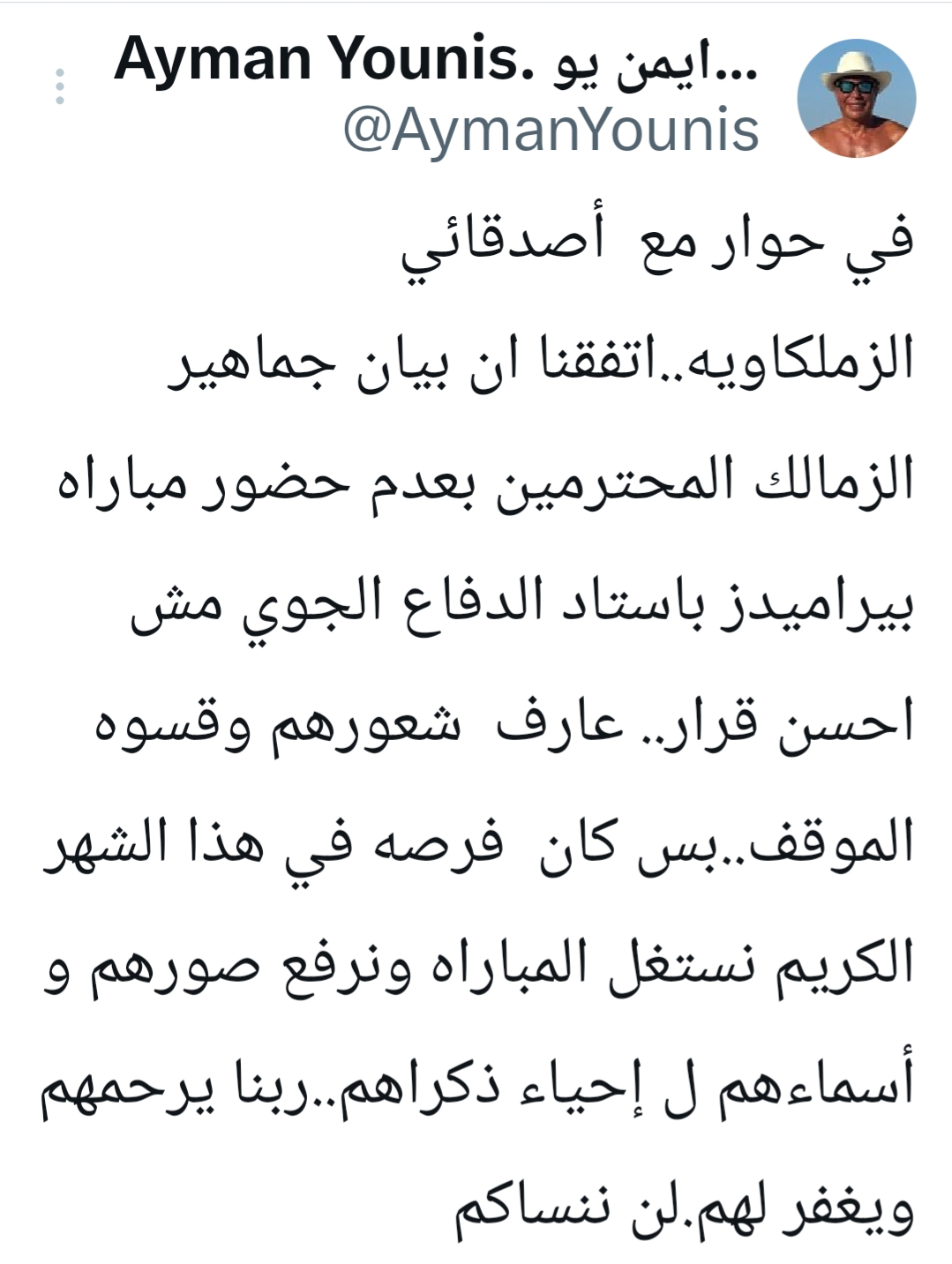Viewport: 952px width, 1264px height.
Task: Open Ayman Younis's profile picture
Action: (x=856, y=99)
